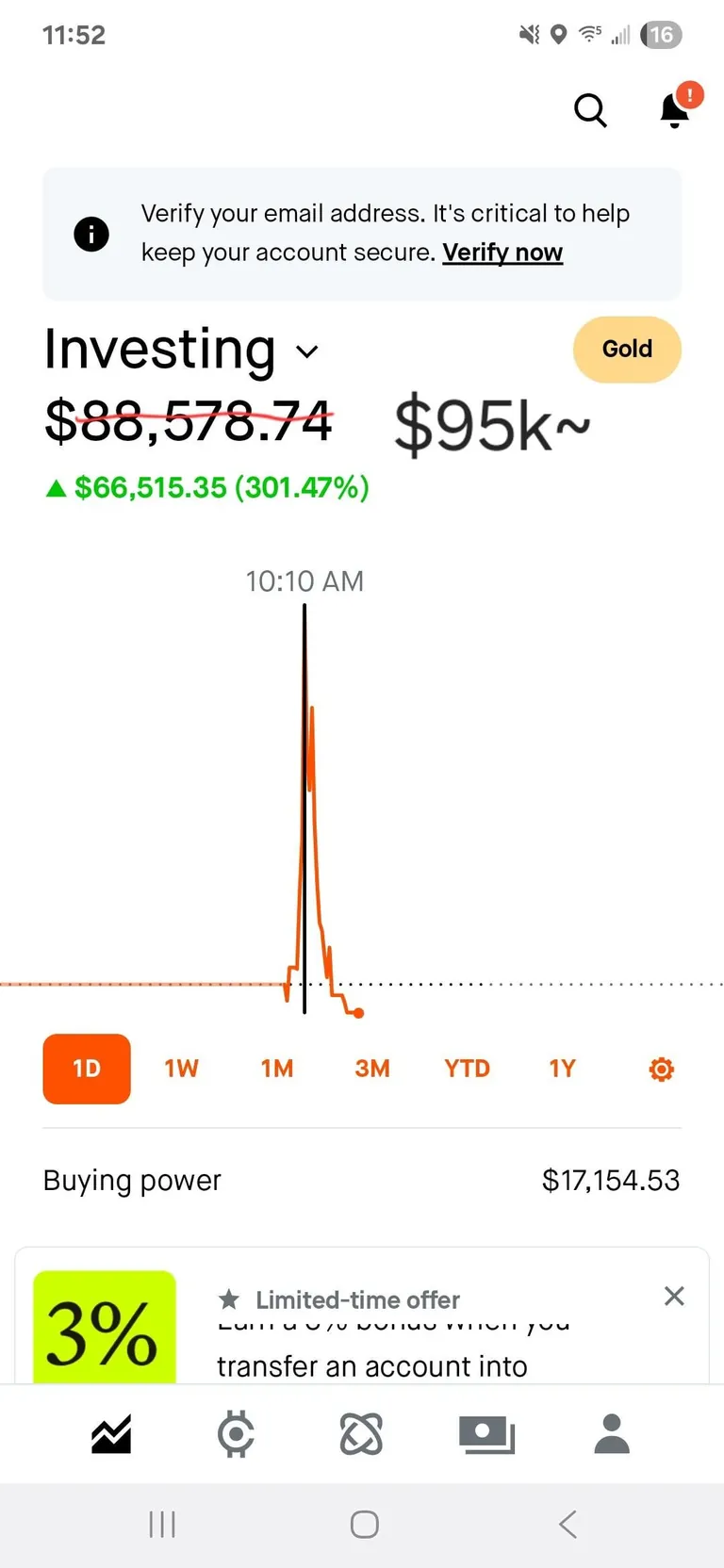Open notifications via the bell icon
The height and width of the screenshot is (1568, 724).
point(673,111)
